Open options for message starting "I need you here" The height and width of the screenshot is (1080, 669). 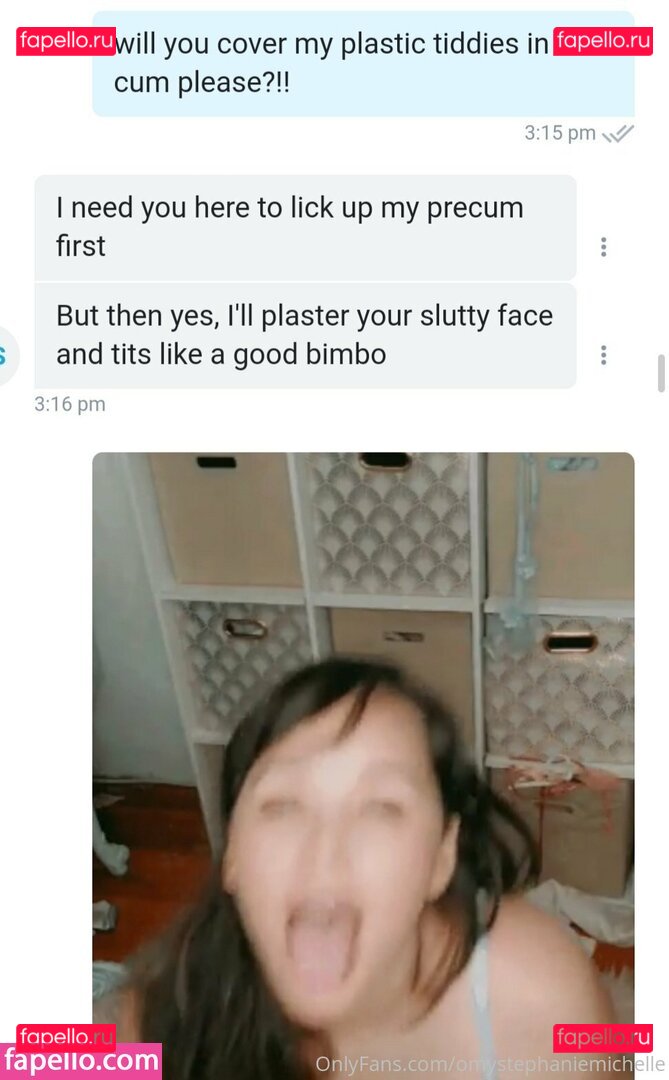coord(603,247)
